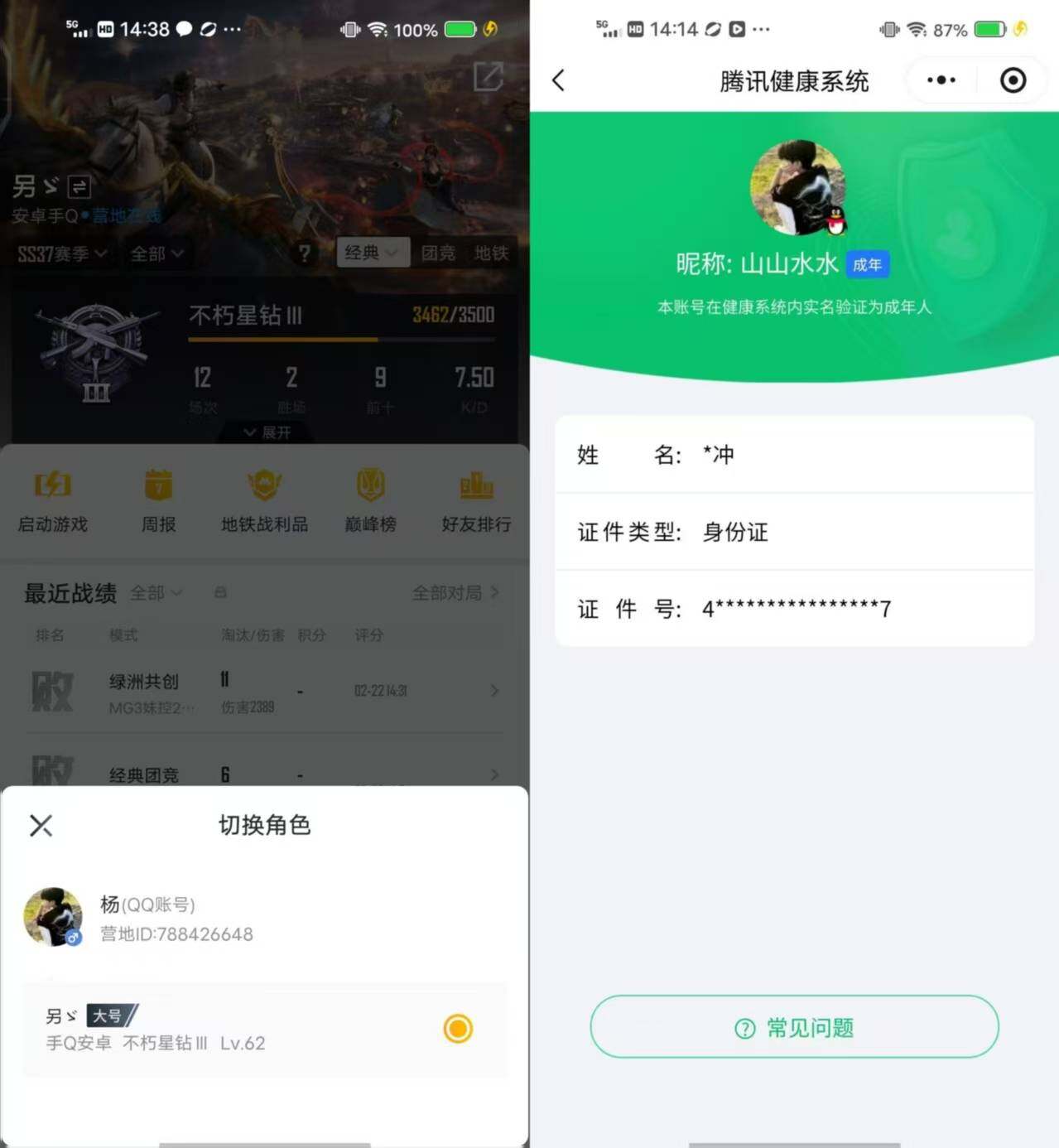Switch to the 地铁 tab

point(492,253)
